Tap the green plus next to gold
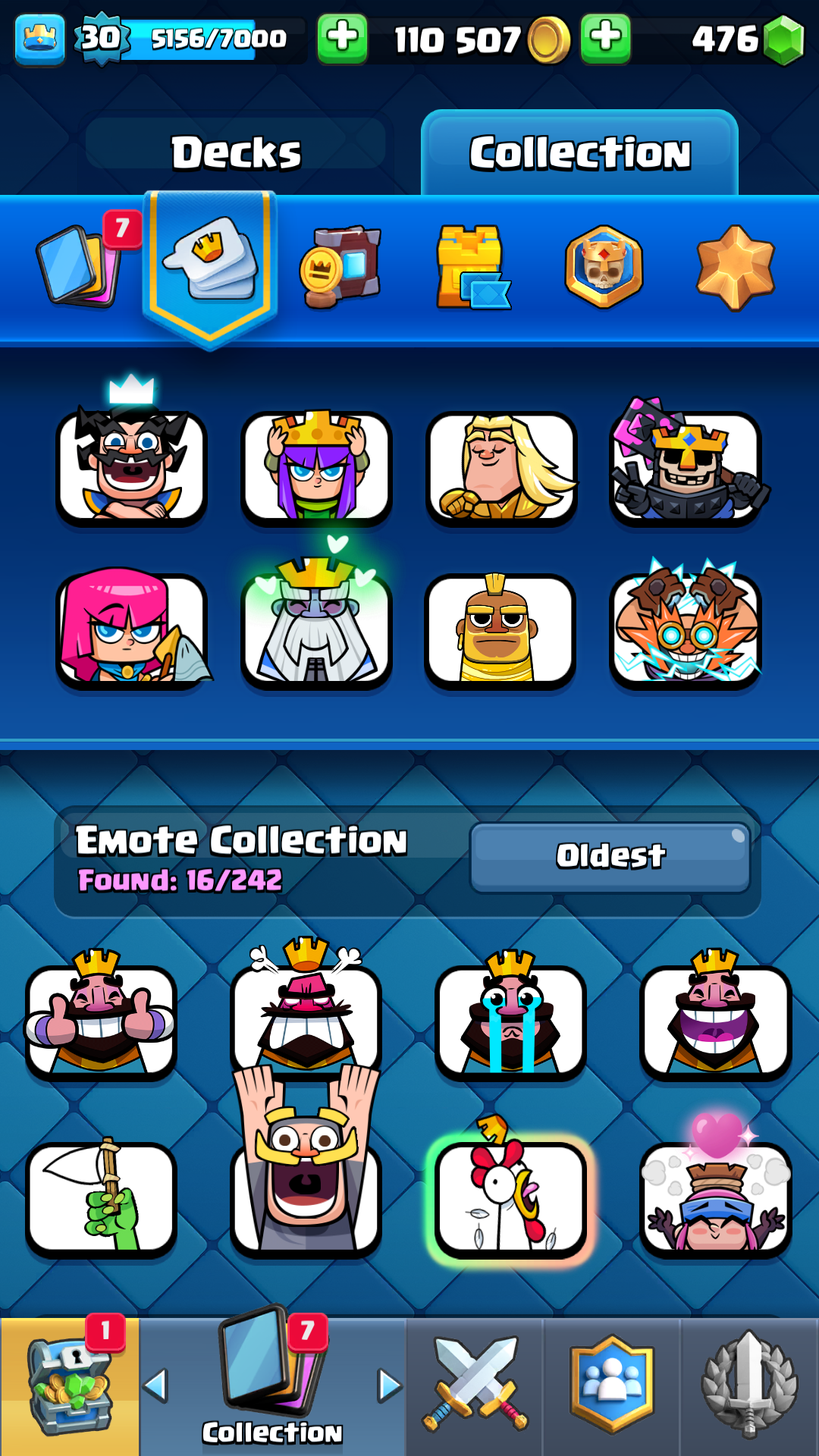Screen dimensions: 819x1456 (x=343, y=37)
